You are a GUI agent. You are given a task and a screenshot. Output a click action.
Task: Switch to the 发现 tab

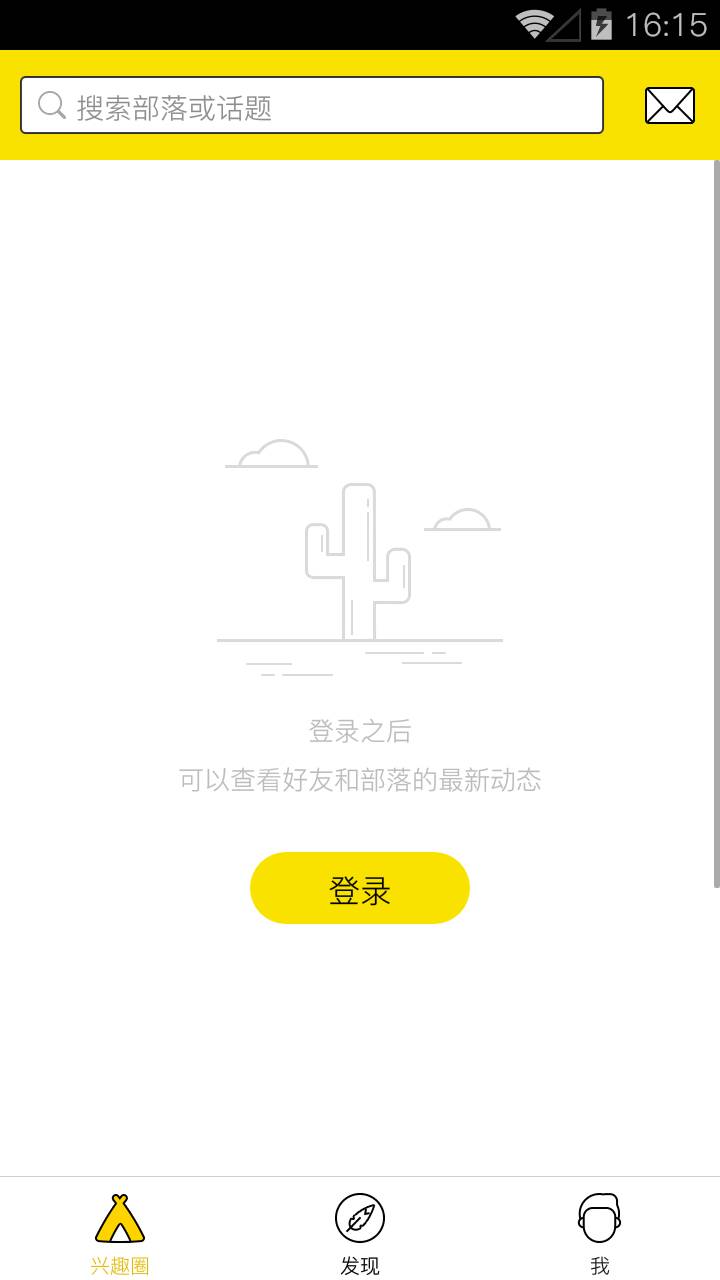click(x=360, y=1232)
